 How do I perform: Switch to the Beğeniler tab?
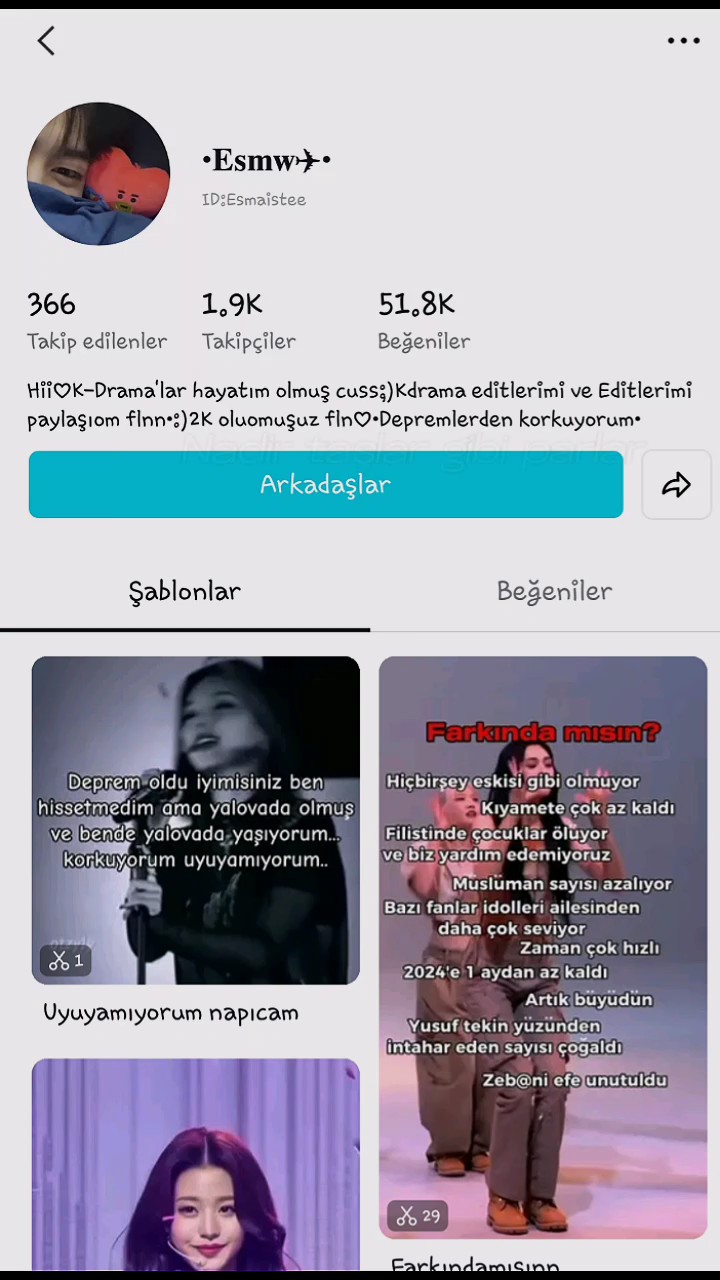click(554, 591)
